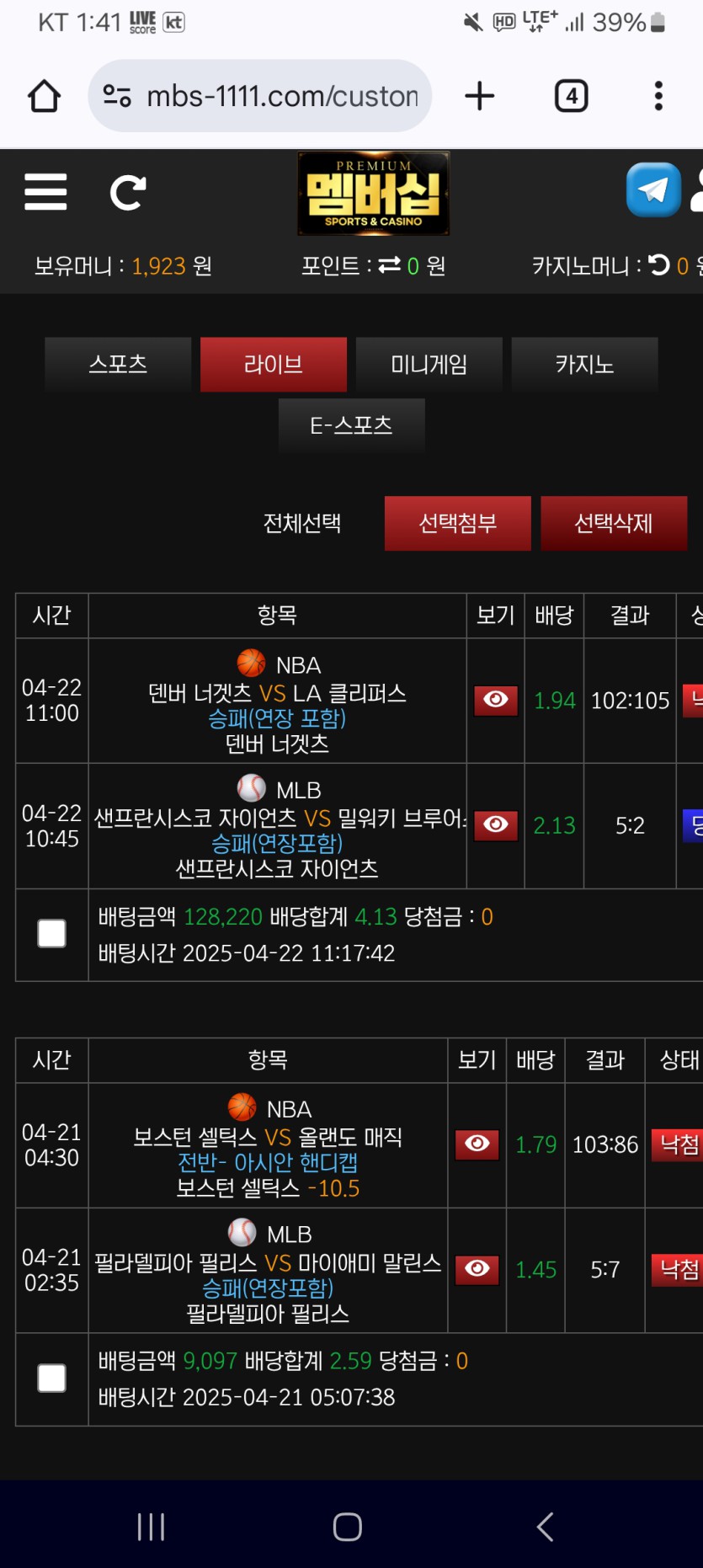Screen dimensions: 703x1568
Task: Open the Telegram contact icon
Action: (x=653, y=190)
